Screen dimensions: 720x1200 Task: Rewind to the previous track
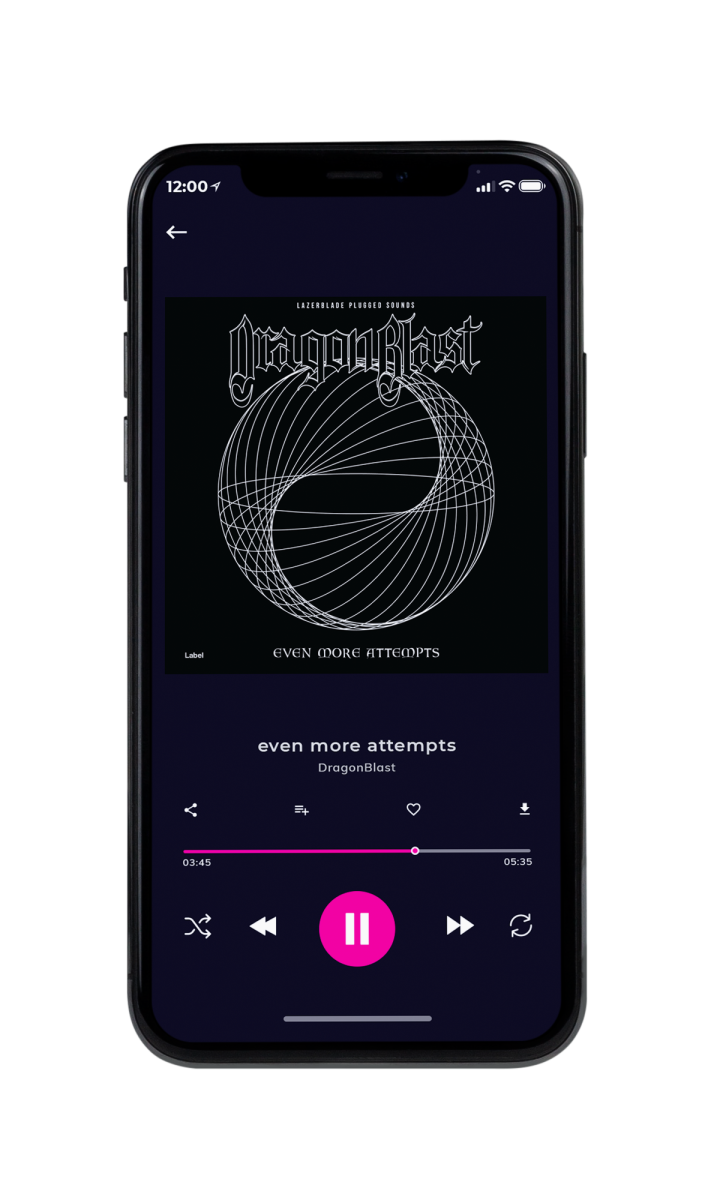tap(263, 926)
